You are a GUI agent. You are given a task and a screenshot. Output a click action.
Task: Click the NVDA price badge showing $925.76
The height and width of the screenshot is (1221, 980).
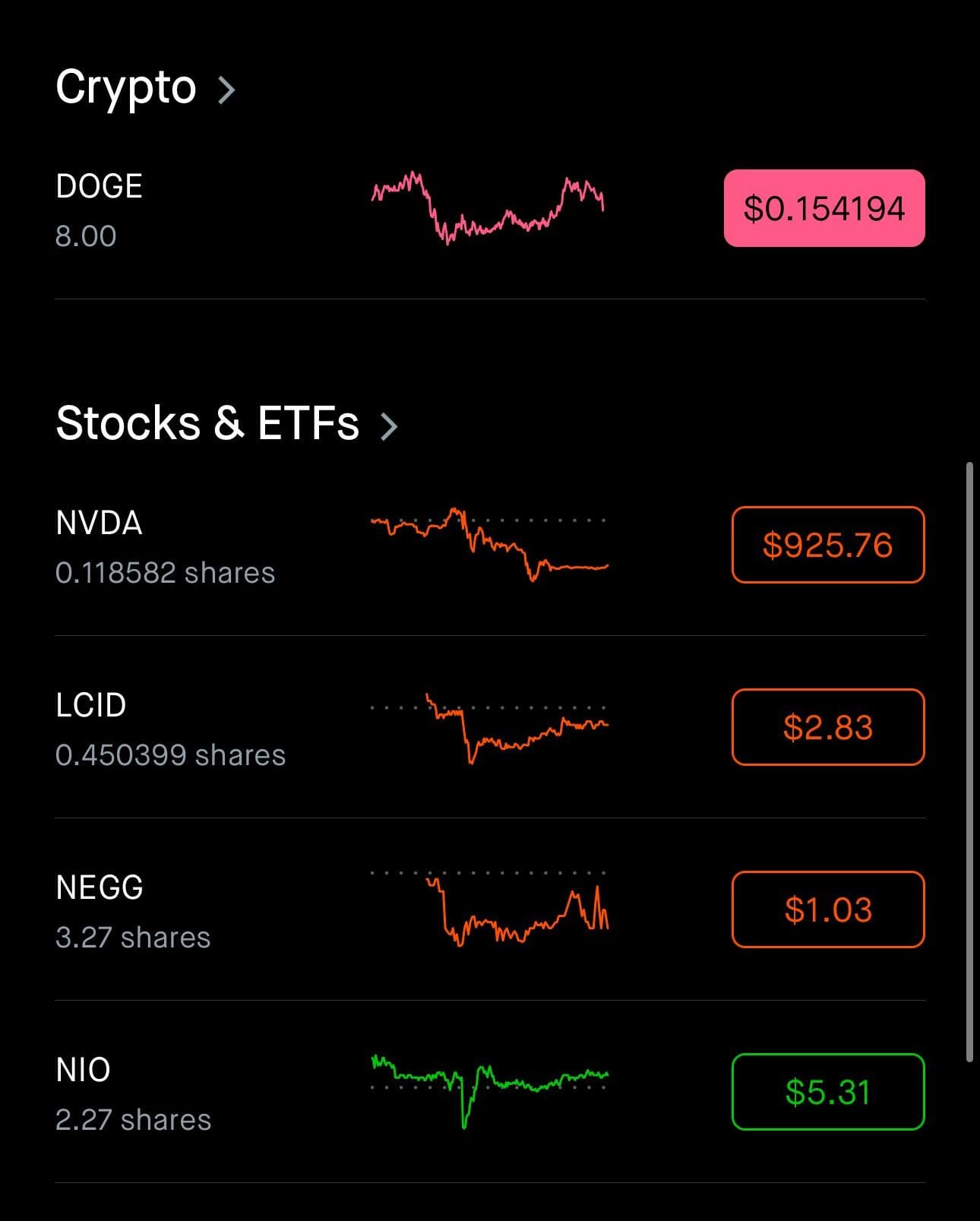coord(827,545)
